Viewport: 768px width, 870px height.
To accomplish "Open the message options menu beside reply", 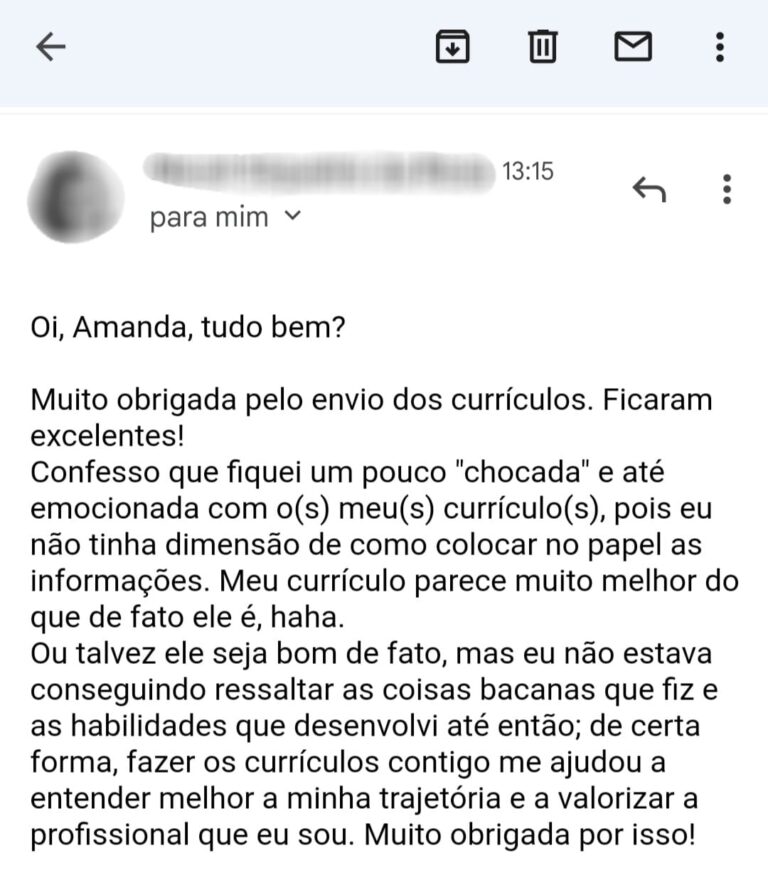I will point(727,188).
